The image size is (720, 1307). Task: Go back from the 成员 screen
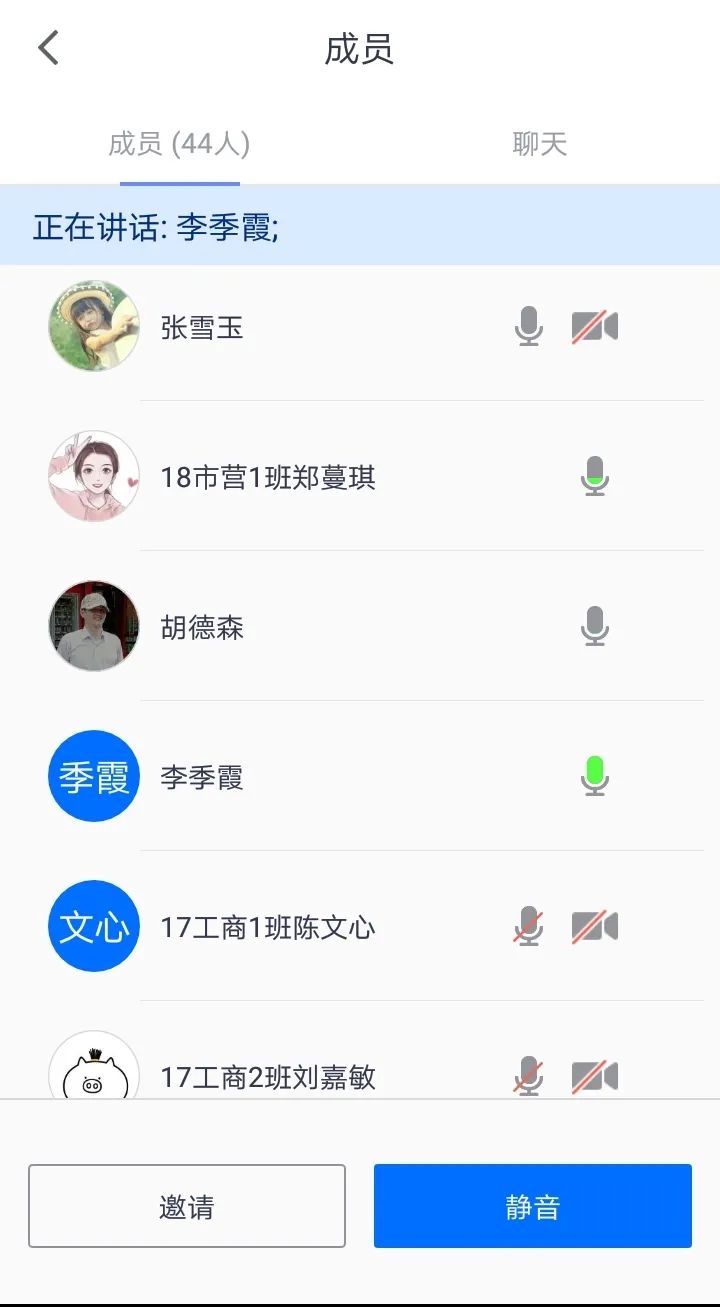tap(48, 48)
